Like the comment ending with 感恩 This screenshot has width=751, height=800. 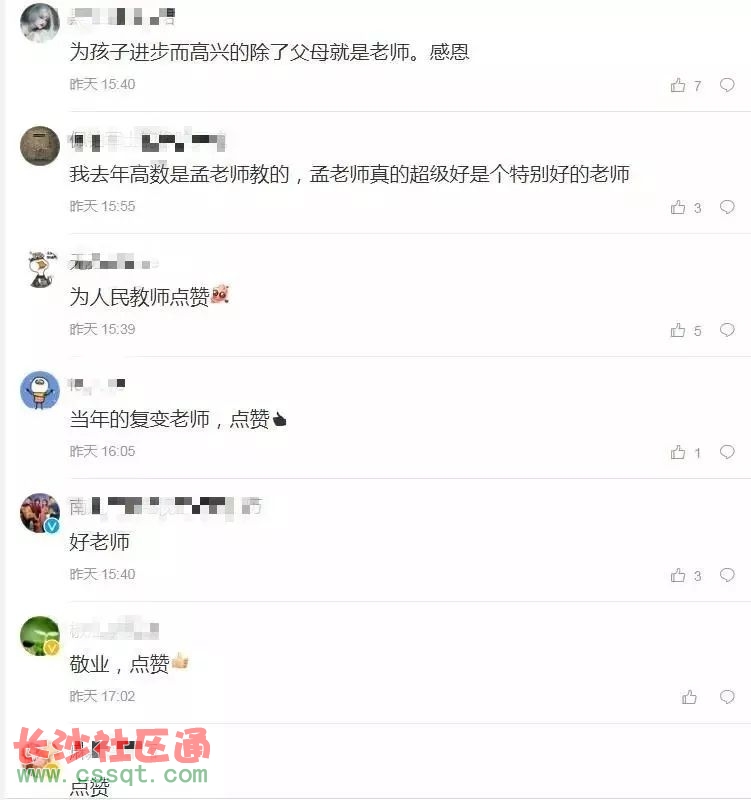679,86
